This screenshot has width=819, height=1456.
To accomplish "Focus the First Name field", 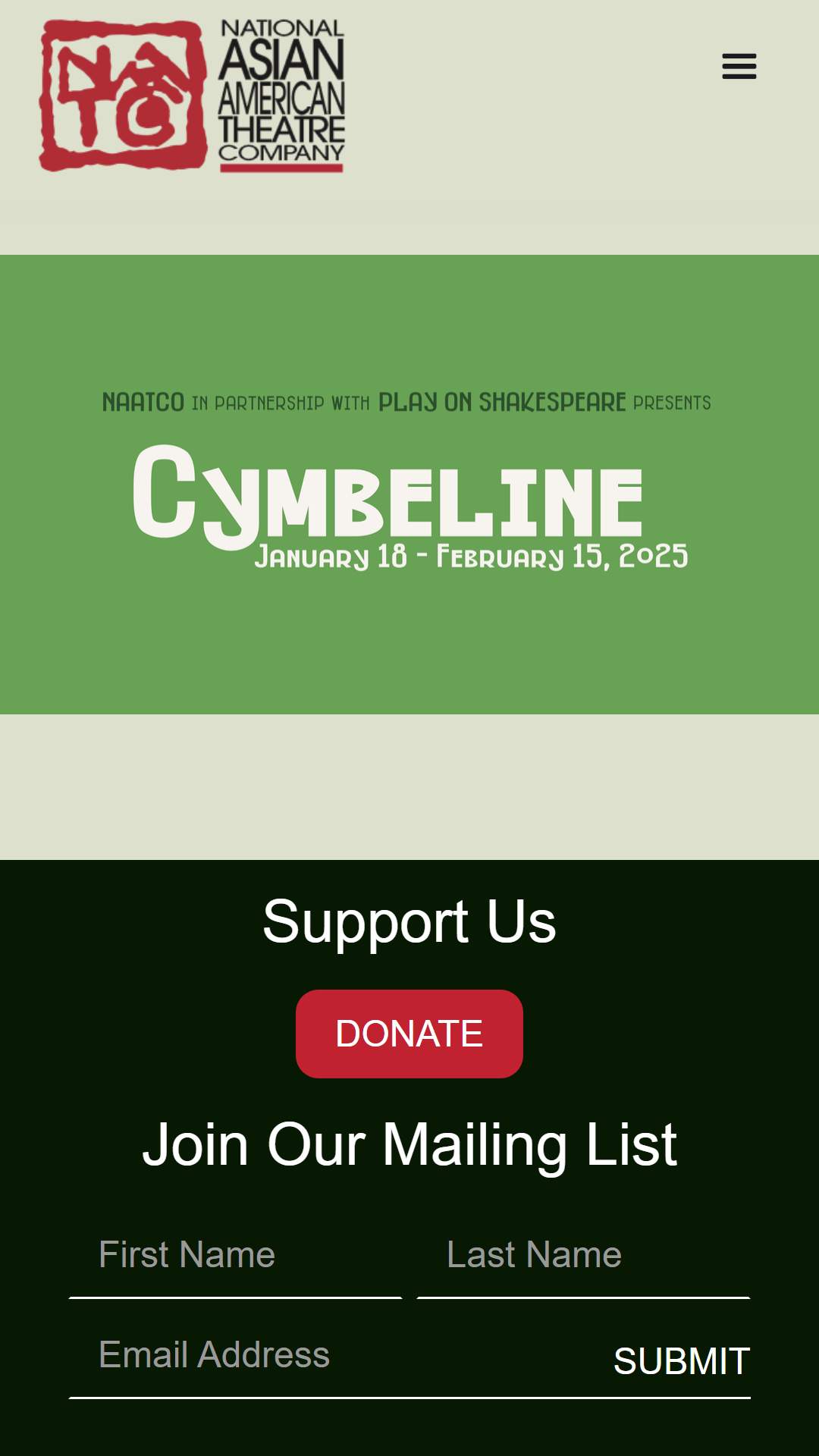I will coord(235,1255).
